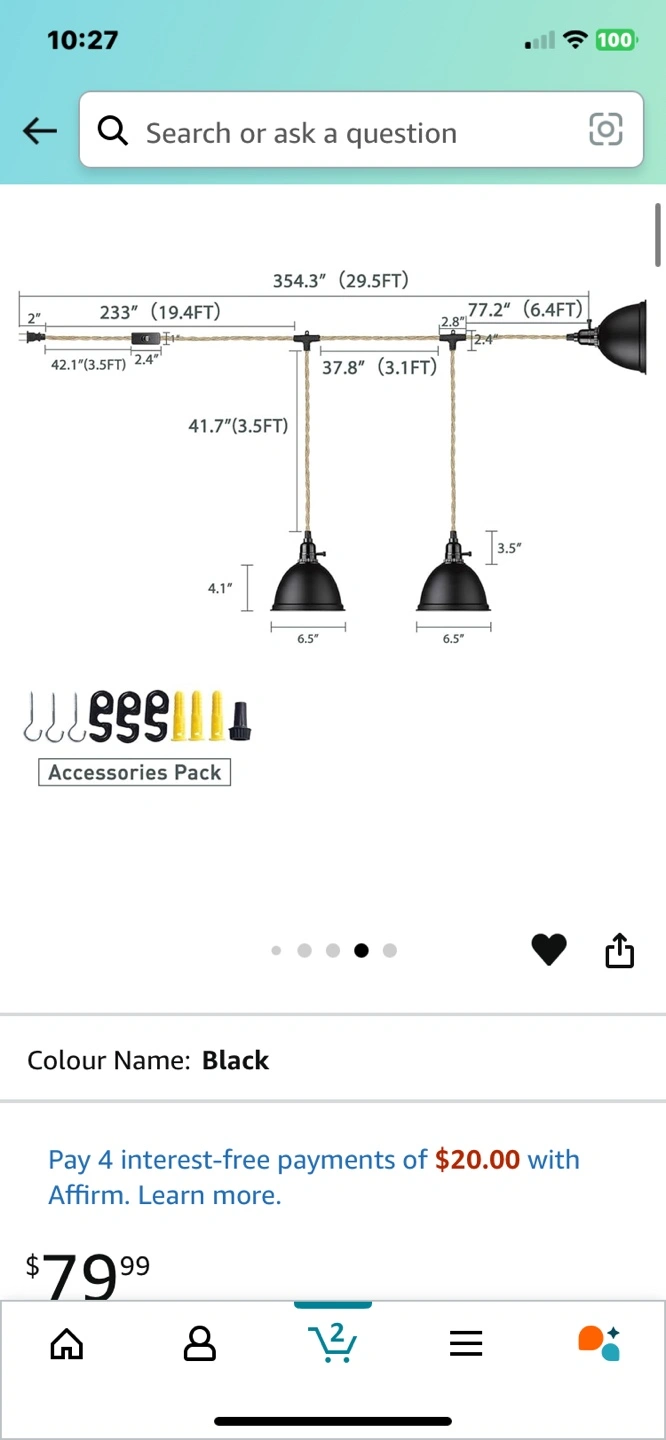
Task: Go to the Home tab
Action: pyautogui.click(x=67, y=1344)
